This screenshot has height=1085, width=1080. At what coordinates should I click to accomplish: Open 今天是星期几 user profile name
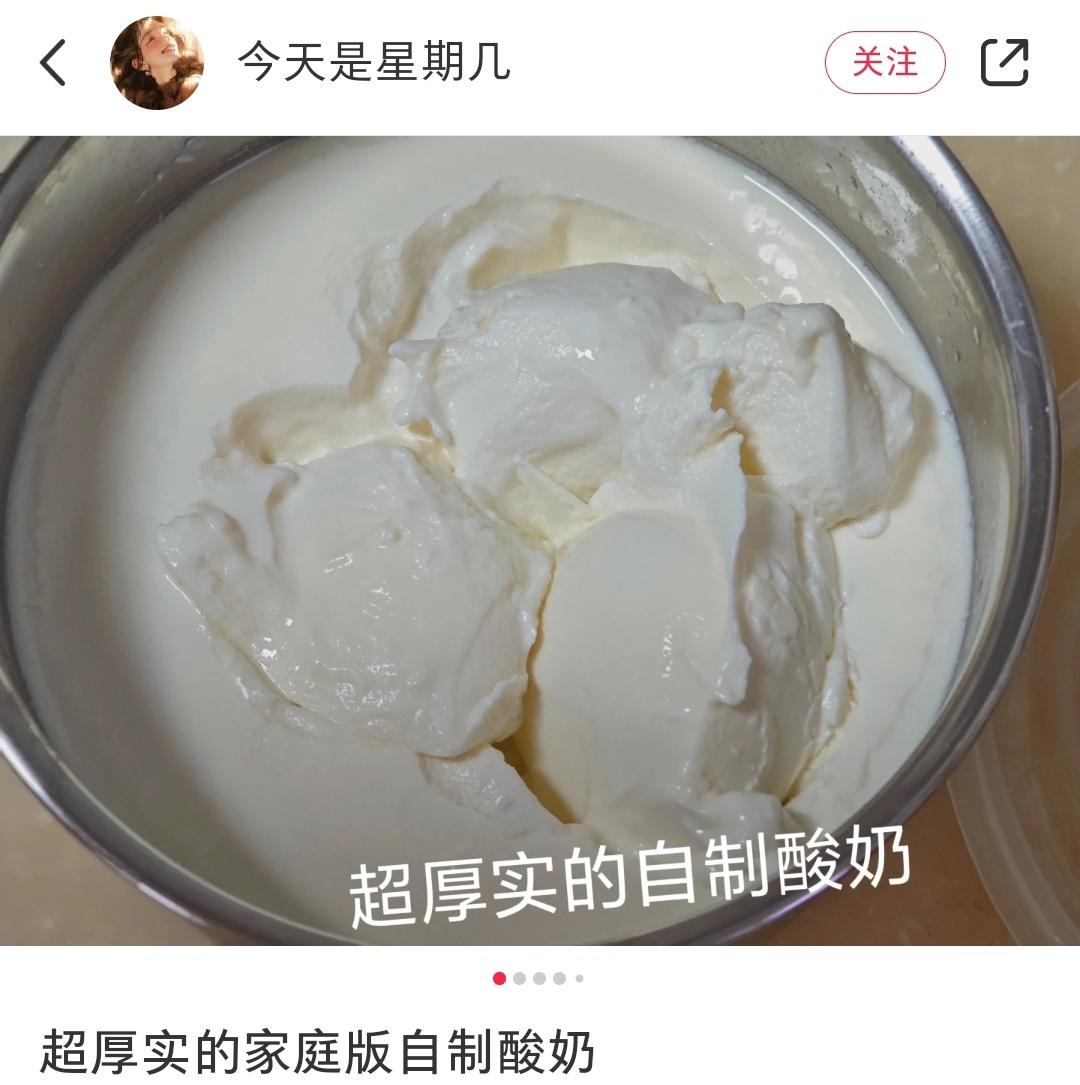[x=374, y=63]
